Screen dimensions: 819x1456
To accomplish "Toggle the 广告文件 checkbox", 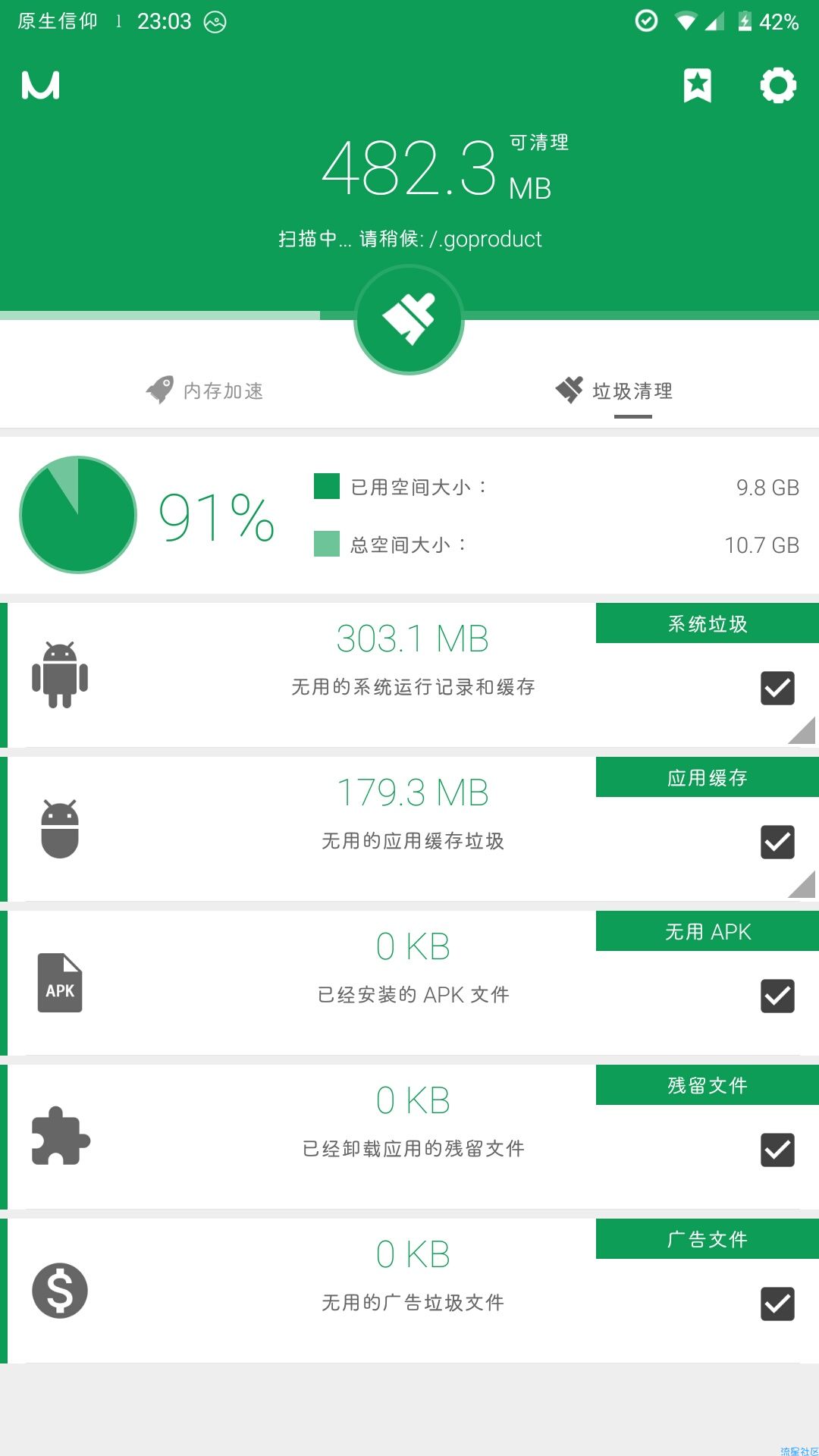I will tap(777, 1304).
